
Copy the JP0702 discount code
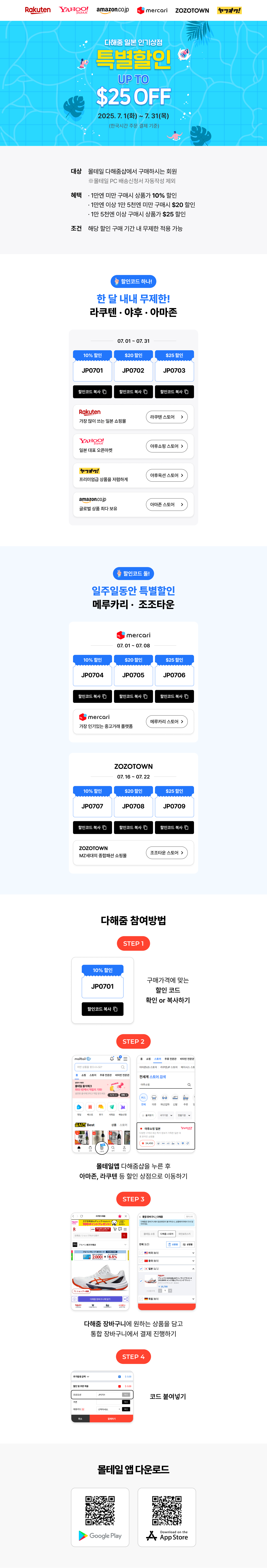pos(133,391)
